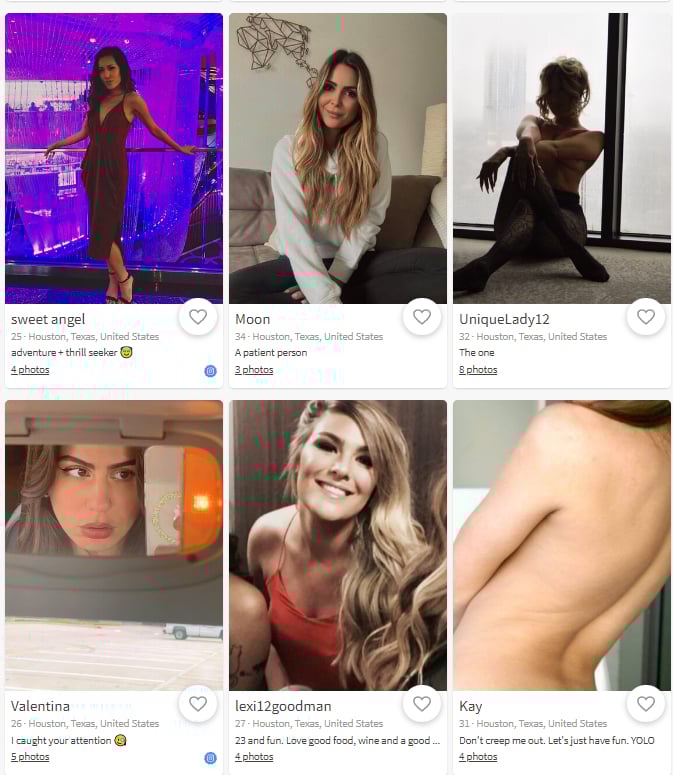The image size is (673, 775).
Task: Tap the heart on Moon's card
Action: 422,317
